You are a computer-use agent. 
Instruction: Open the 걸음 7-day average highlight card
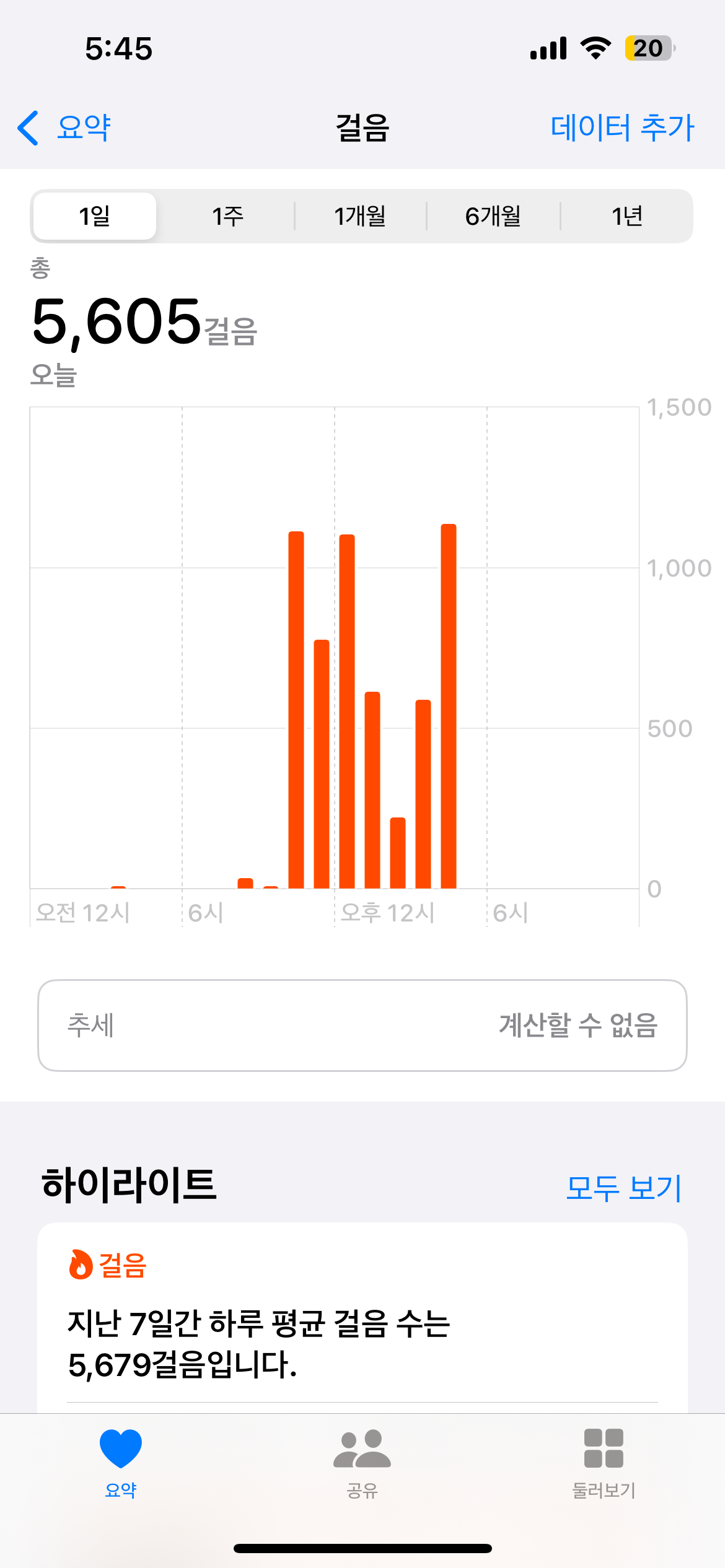[x=362, y=1325]
